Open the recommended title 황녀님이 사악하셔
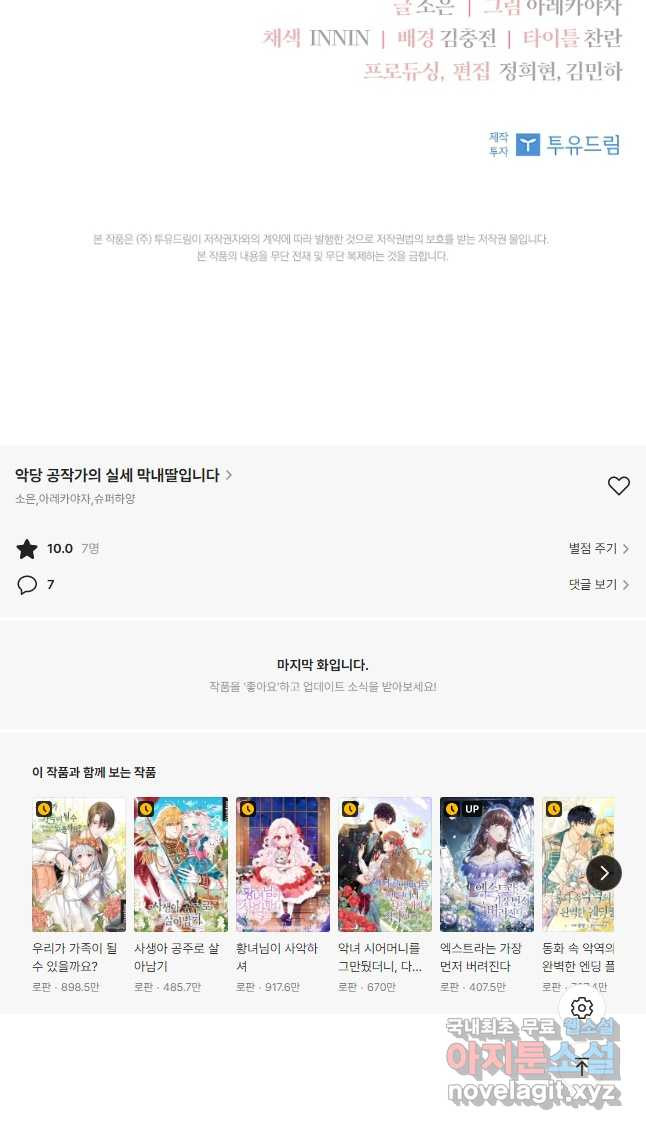 tap(283, 865)
